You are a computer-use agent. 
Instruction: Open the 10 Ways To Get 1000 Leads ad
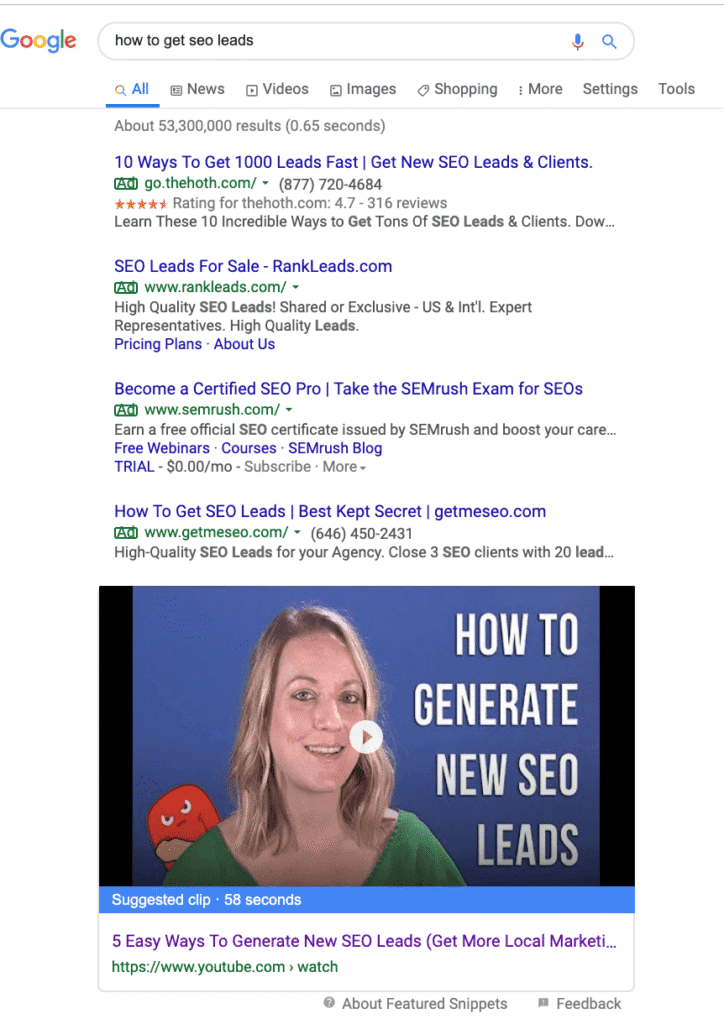click(x=353, y=162)
